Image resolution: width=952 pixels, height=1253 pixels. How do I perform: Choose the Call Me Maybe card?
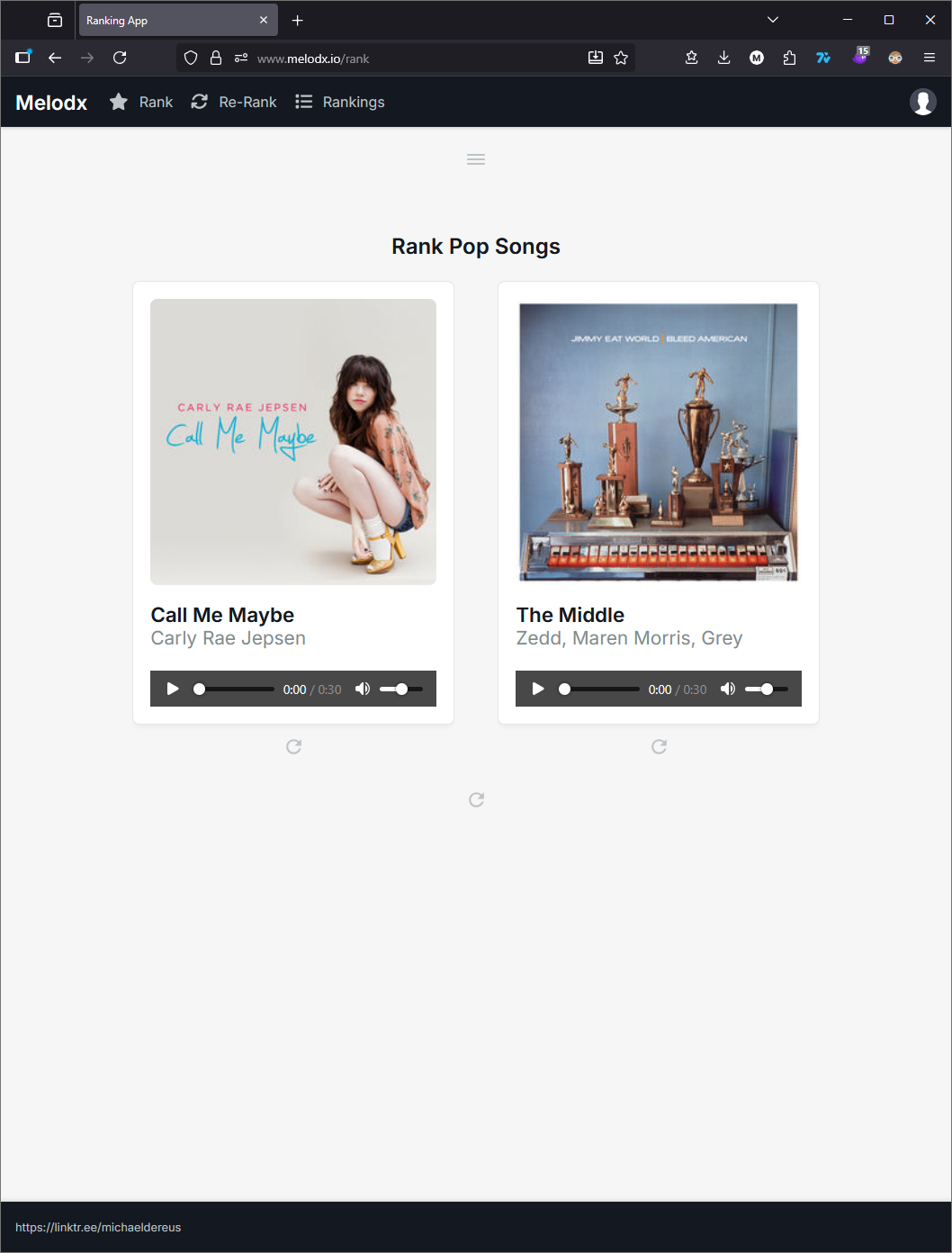pos(293,442)
